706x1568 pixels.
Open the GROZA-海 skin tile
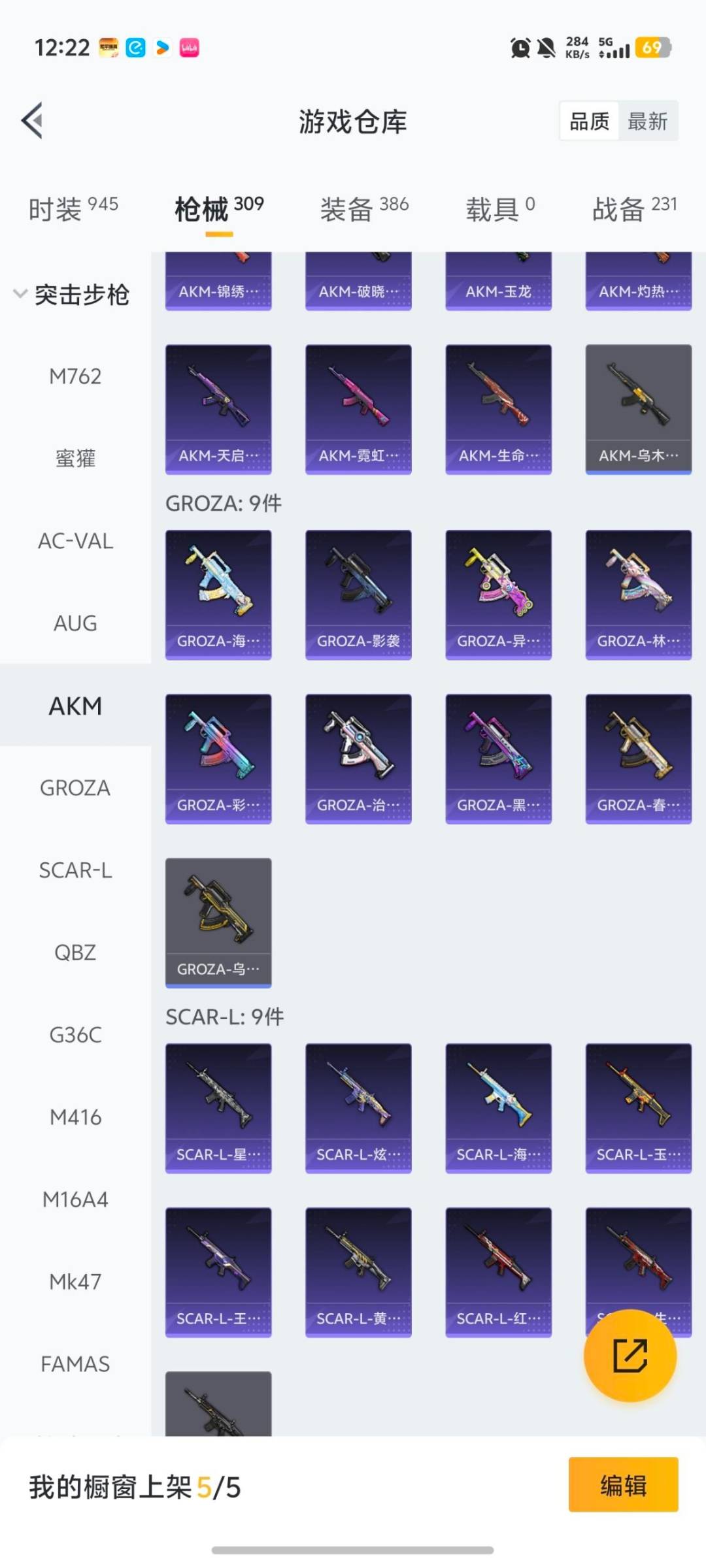[218, 595]
